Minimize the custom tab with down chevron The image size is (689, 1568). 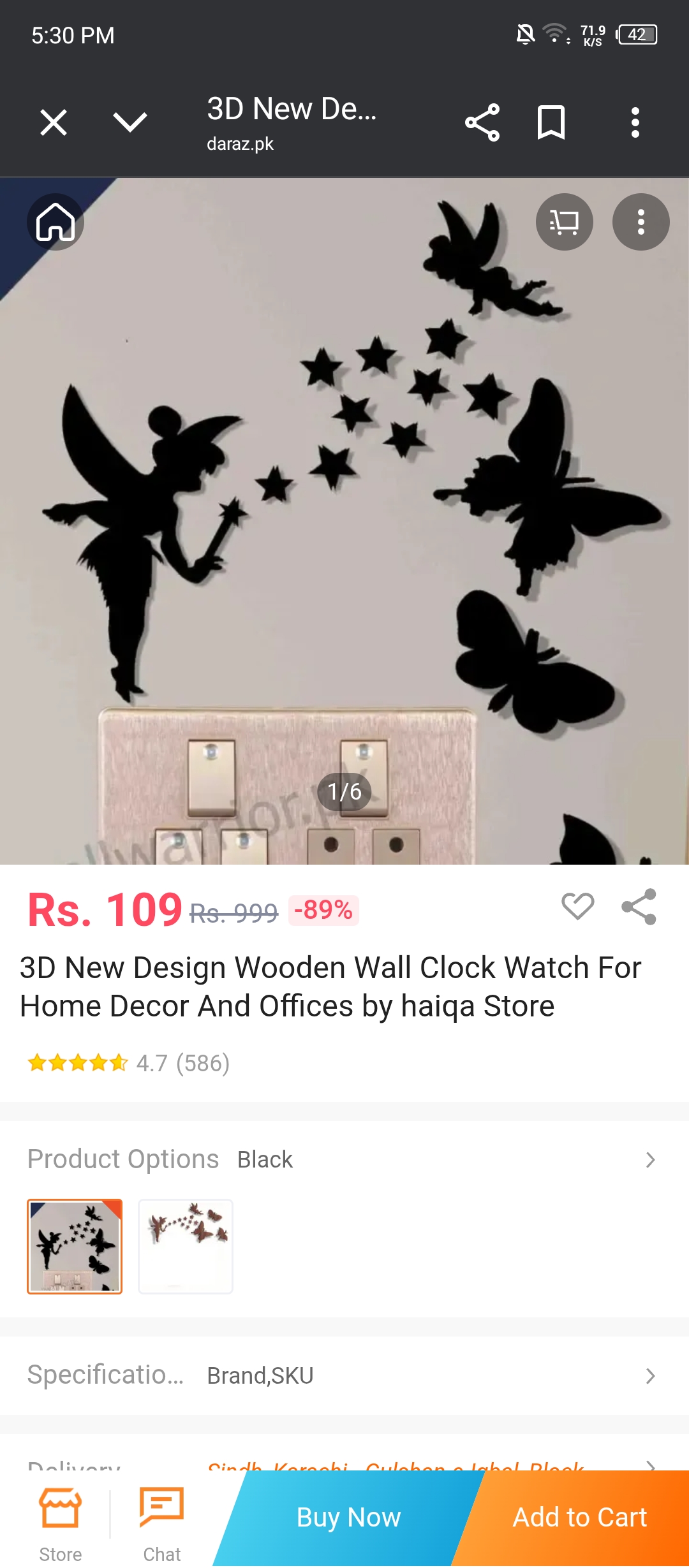130,122
